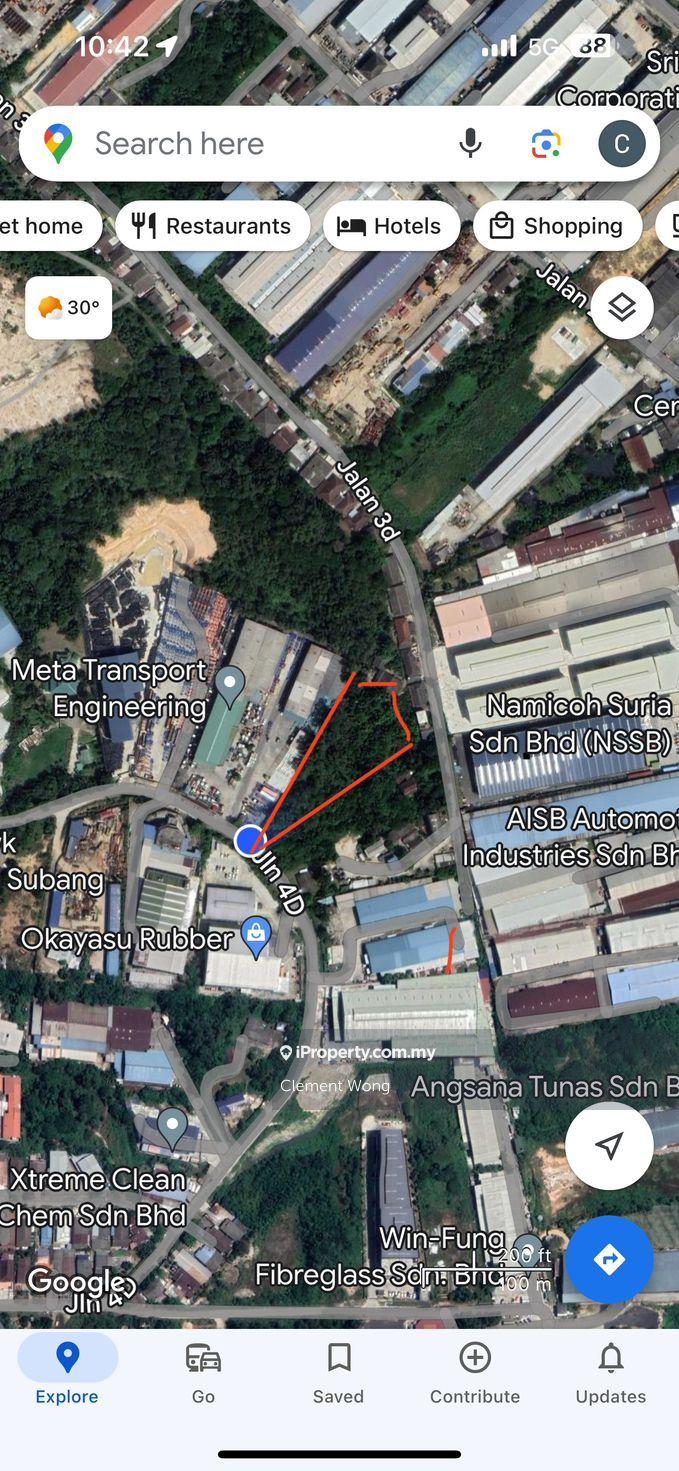Viewport: 679px width, 1471px height.
Task: Start voice search with the microphone
Action: (470, 144)
